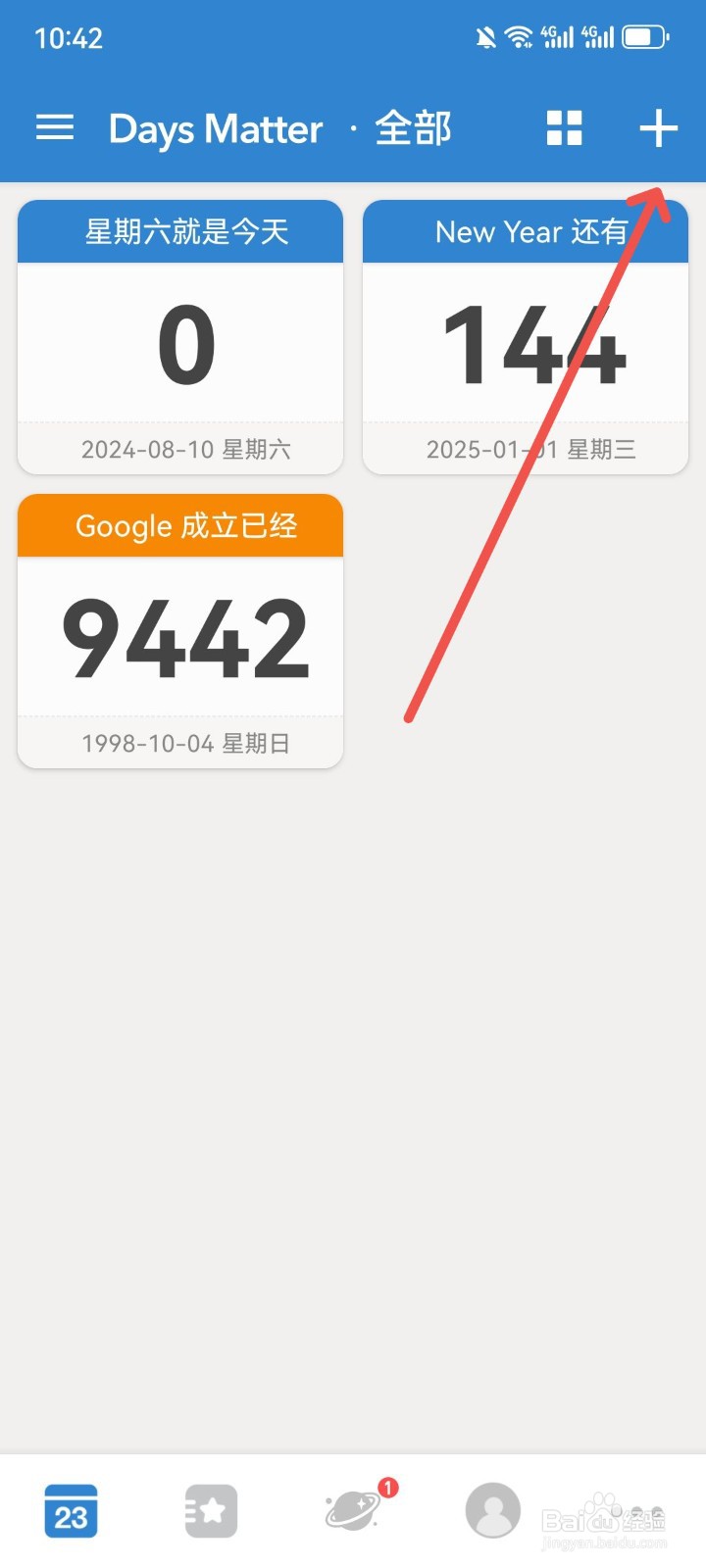
Task: Tap the battery indicator in status bar
Action: [x=644, y=37]
